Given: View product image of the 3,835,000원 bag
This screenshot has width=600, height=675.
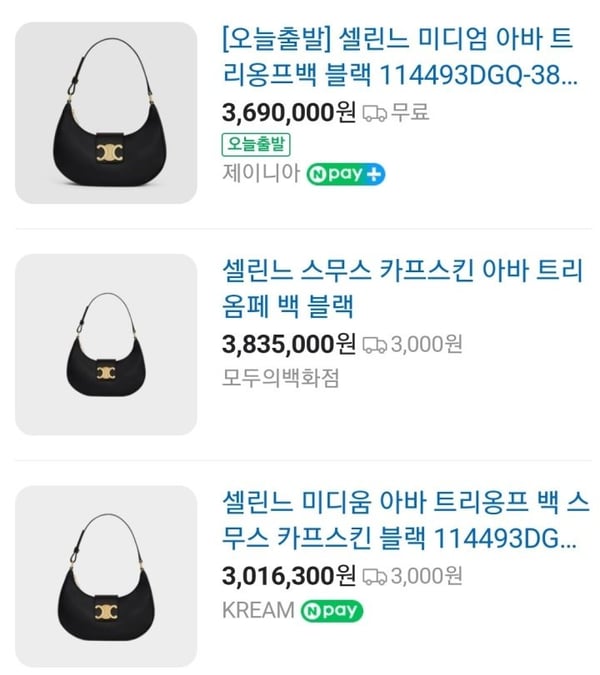Looking at the screenshot, I should click(x=107, y=344).
